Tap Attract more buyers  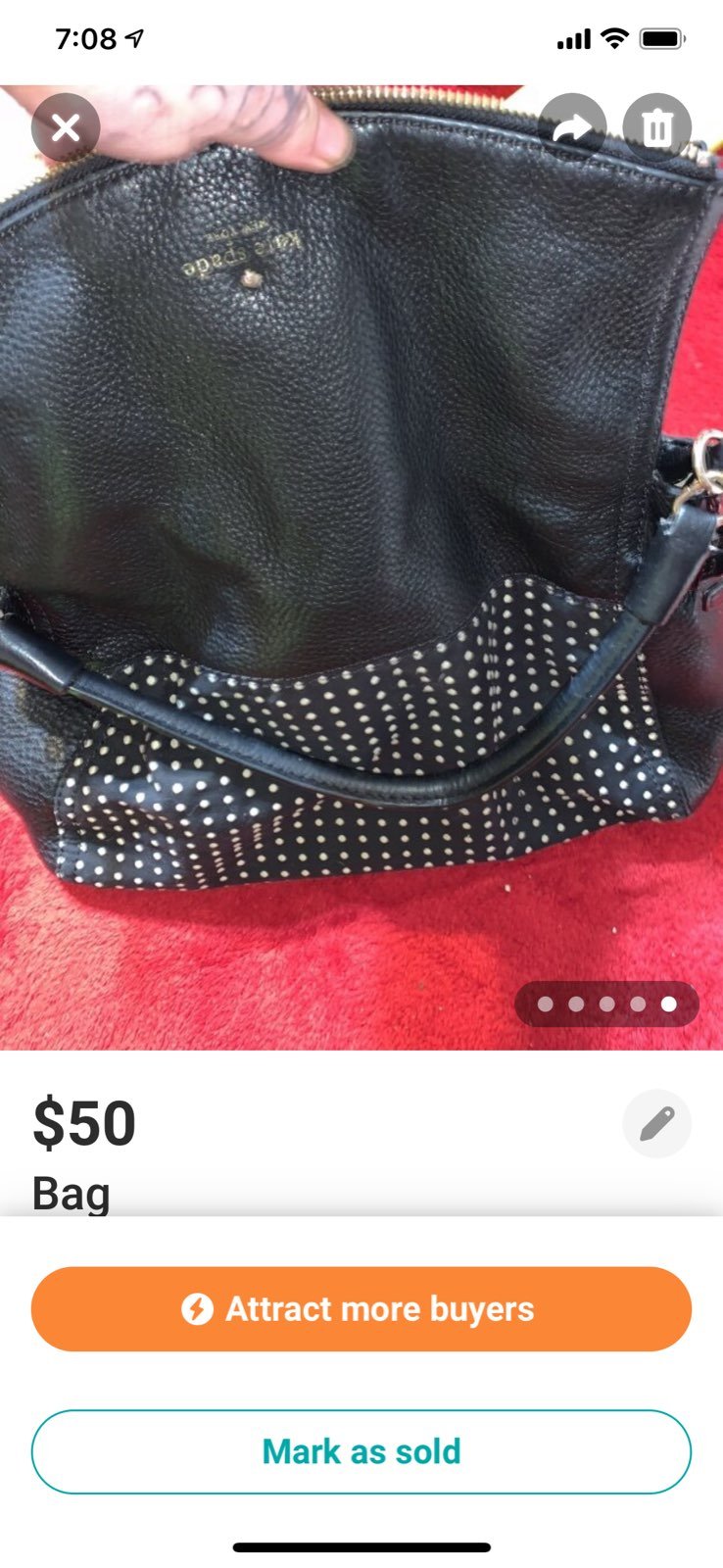pos(361,1309)
